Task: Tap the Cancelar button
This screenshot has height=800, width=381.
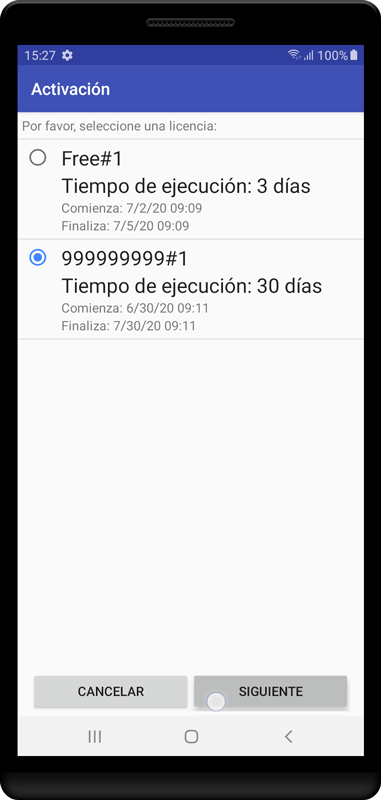Action: 111,691
